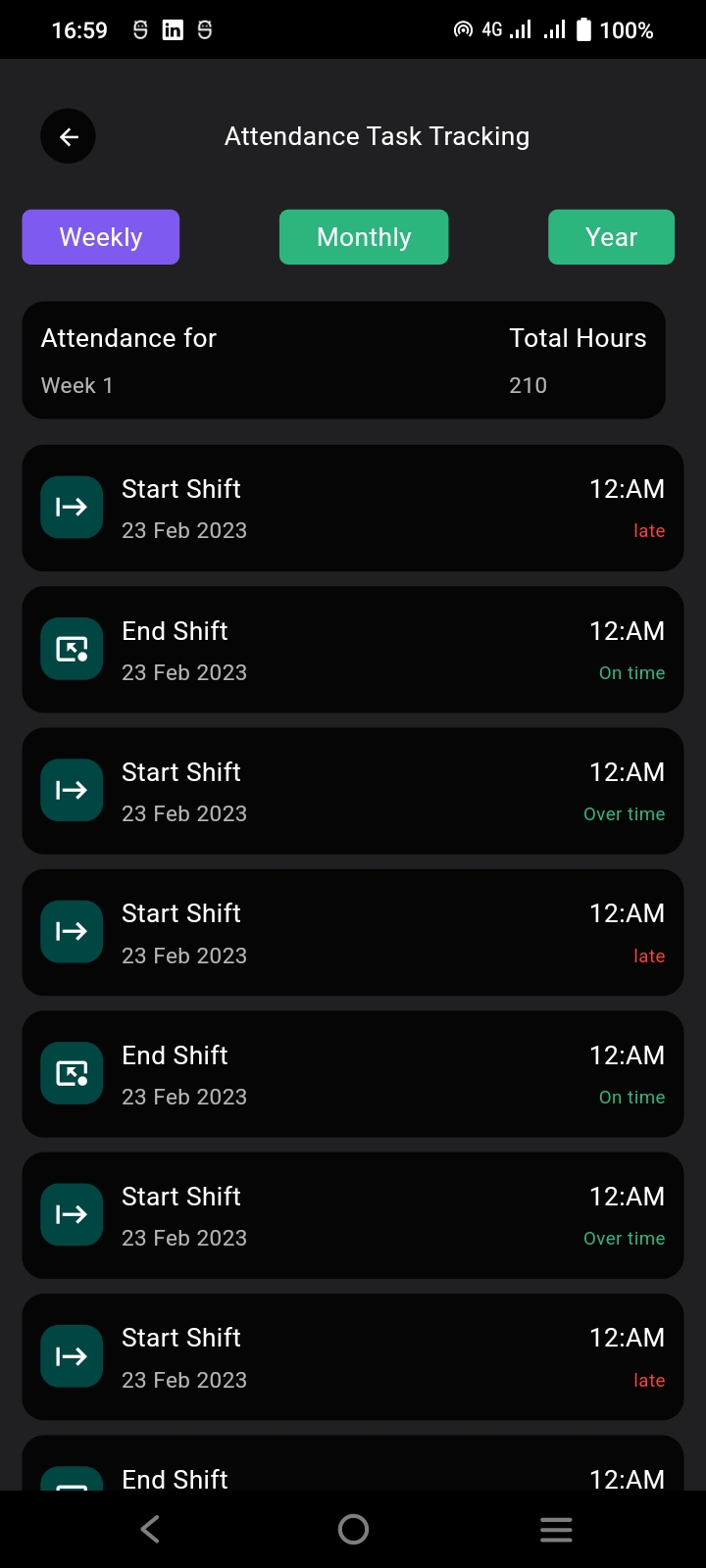Switch to the Year view
706x1568 pixels.
point(611,237)
